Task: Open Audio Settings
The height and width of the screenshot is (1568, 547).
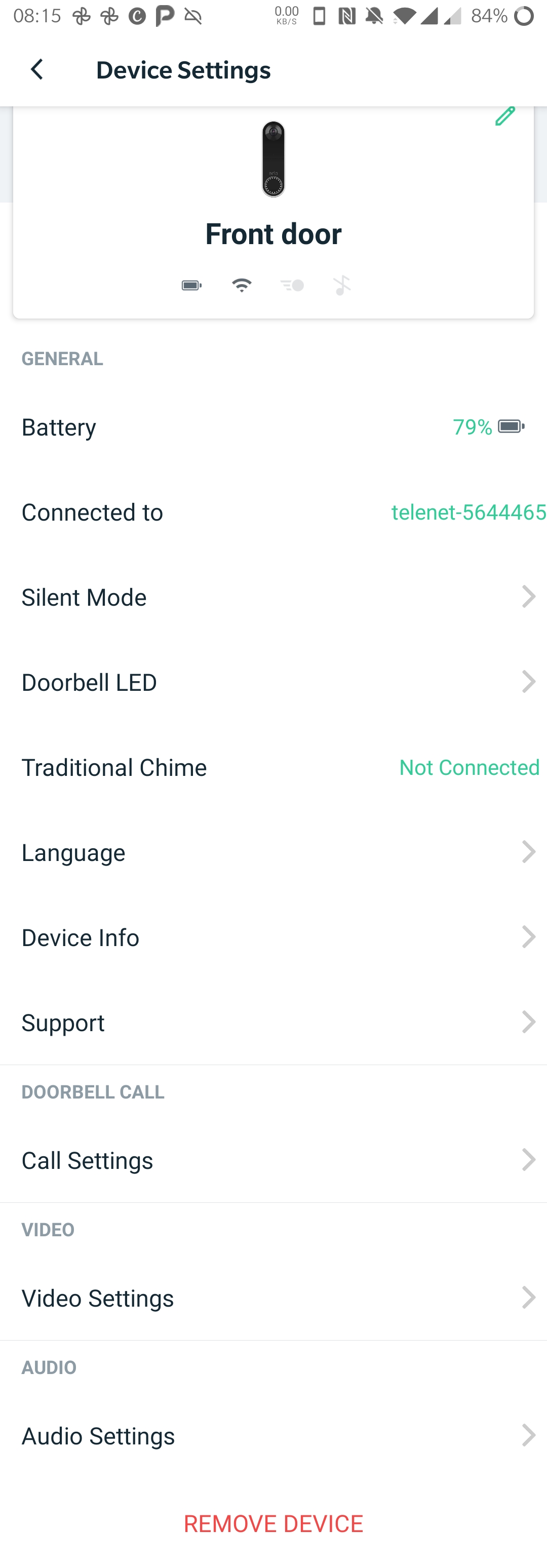Action: (273, 1435)
